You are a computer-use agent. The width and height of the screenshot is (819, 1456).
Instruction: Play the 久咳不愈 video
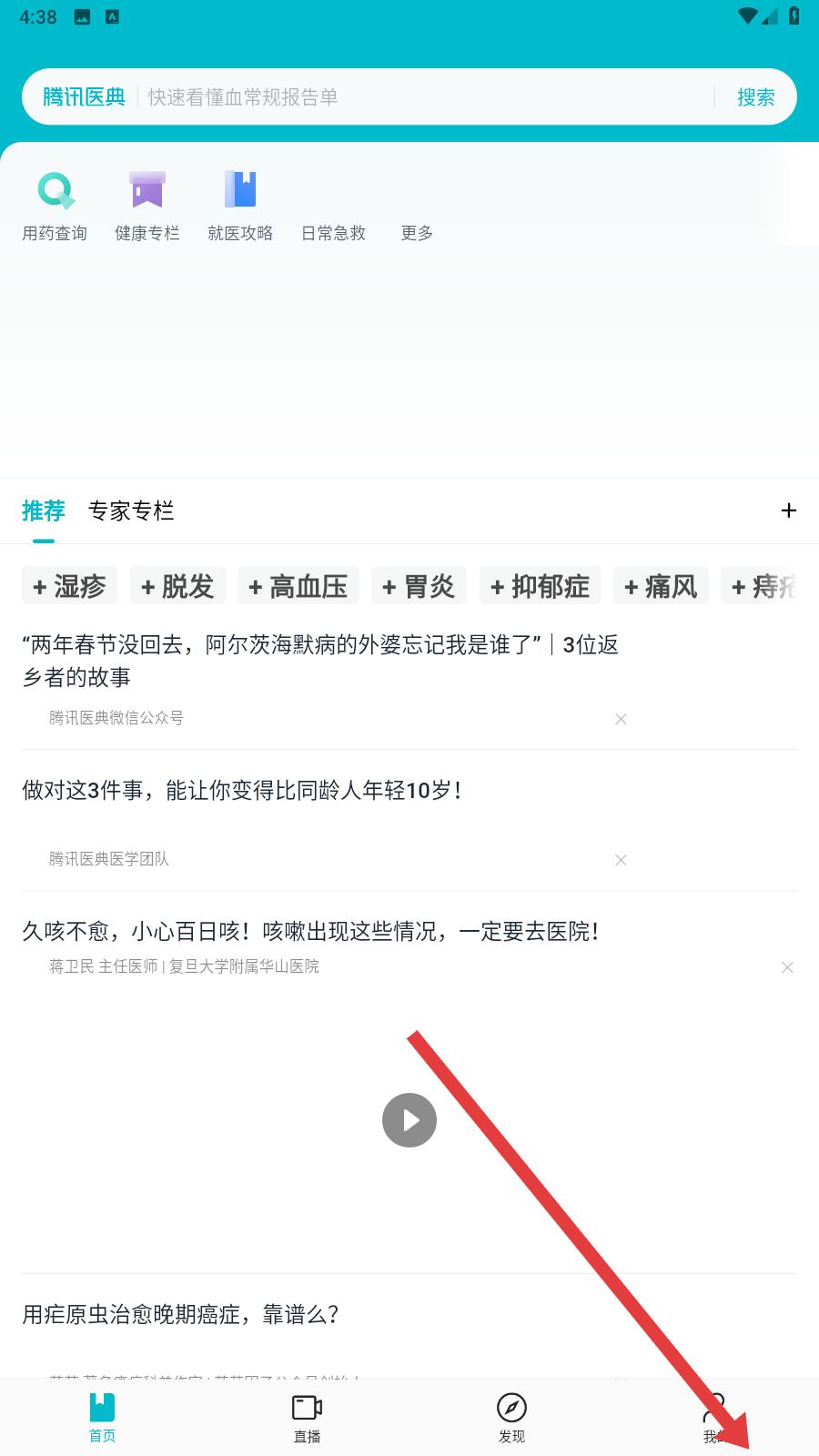tap(409, 1120)
